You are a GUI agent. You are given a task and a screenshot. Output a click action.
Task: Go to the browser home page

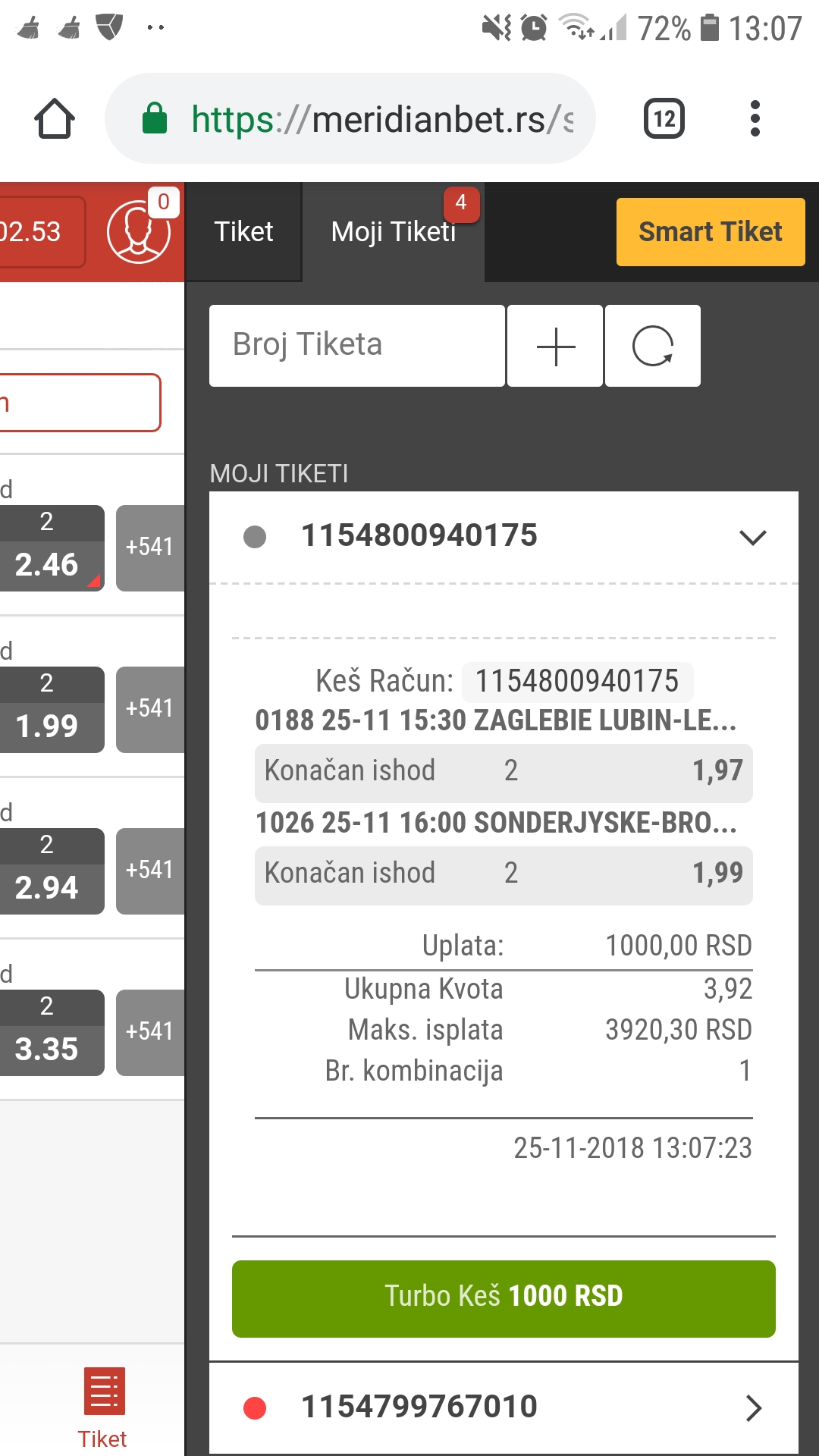point(55,119)
